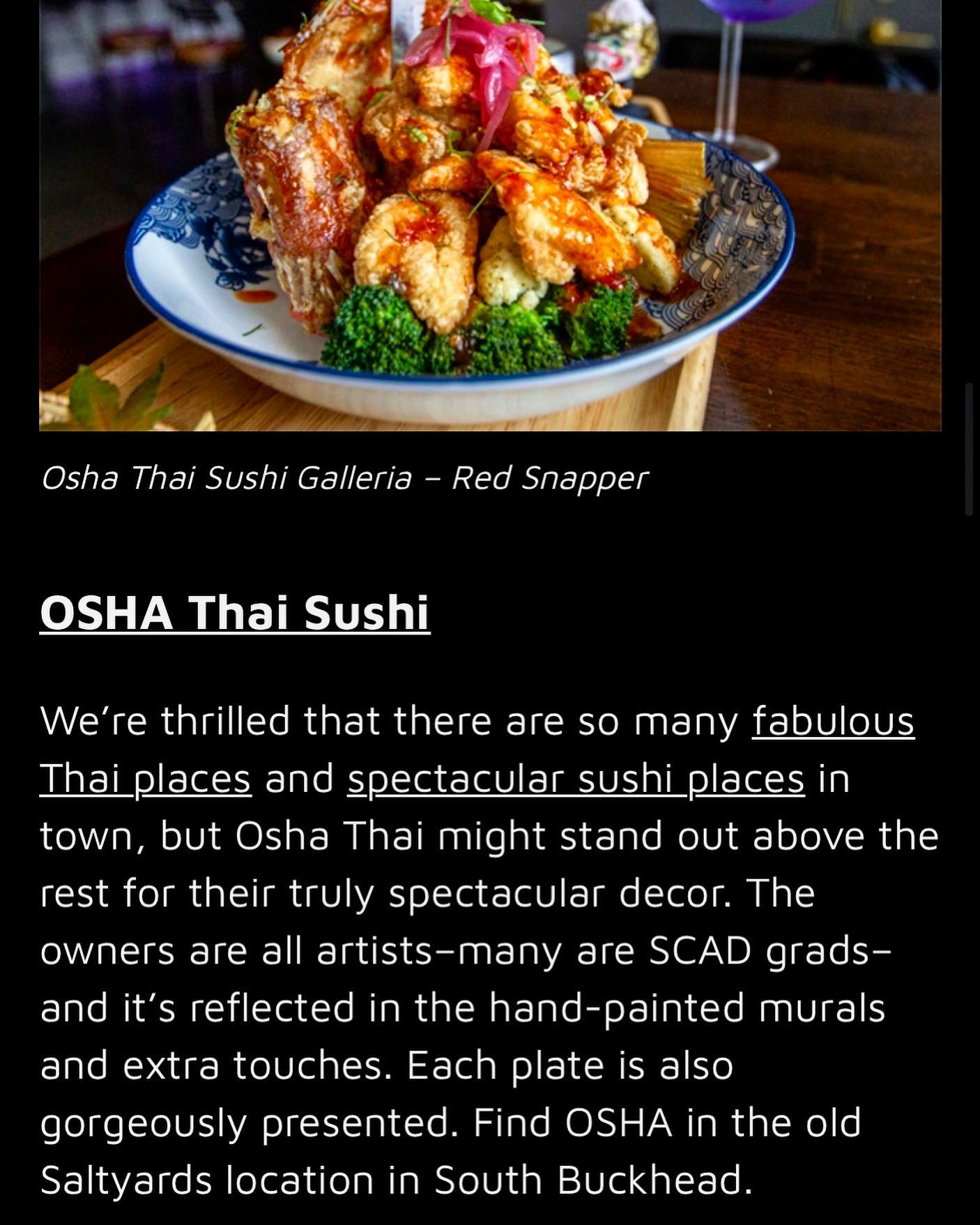Open the OSHA Thai Sushi heading link
Image resolution: width=980 pixels, height=1225 pixels.
tap(234, 613)
